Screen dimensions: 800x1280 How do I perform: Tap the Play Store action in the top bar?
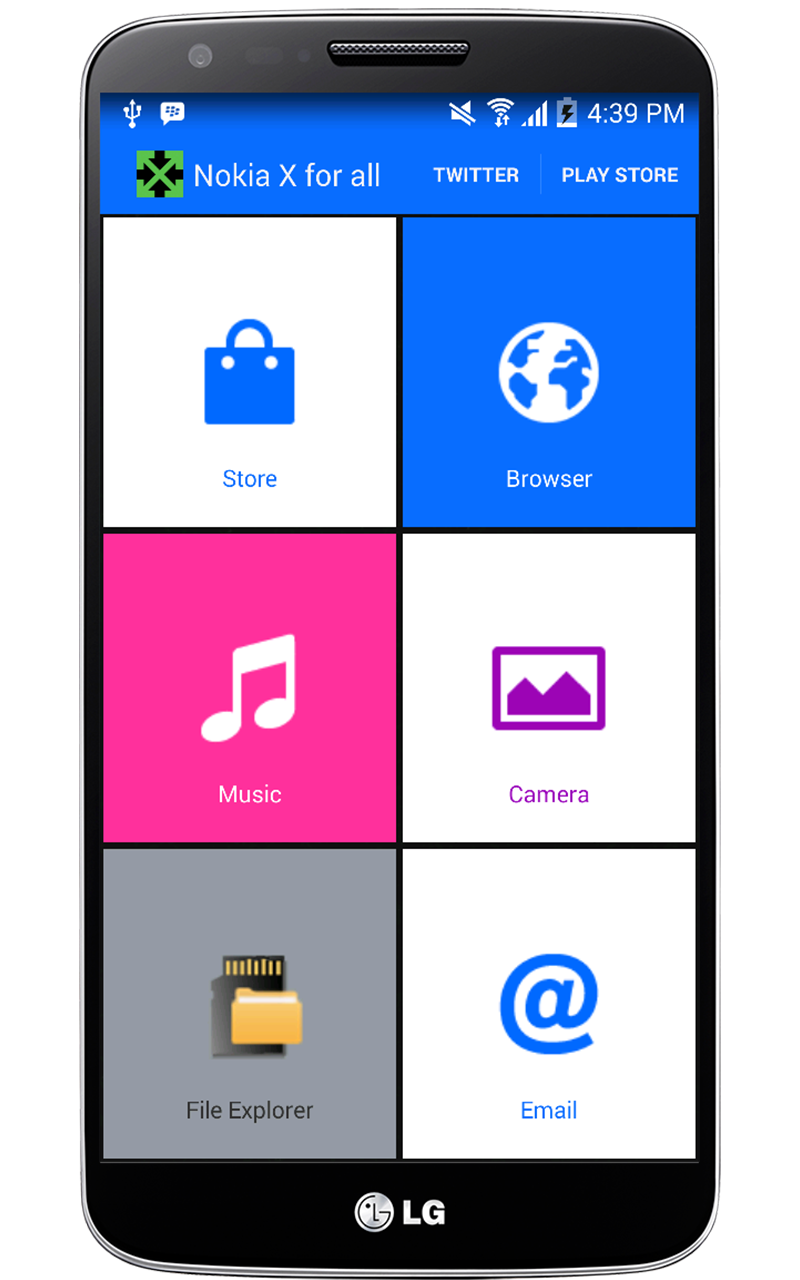tap(620, 175)
